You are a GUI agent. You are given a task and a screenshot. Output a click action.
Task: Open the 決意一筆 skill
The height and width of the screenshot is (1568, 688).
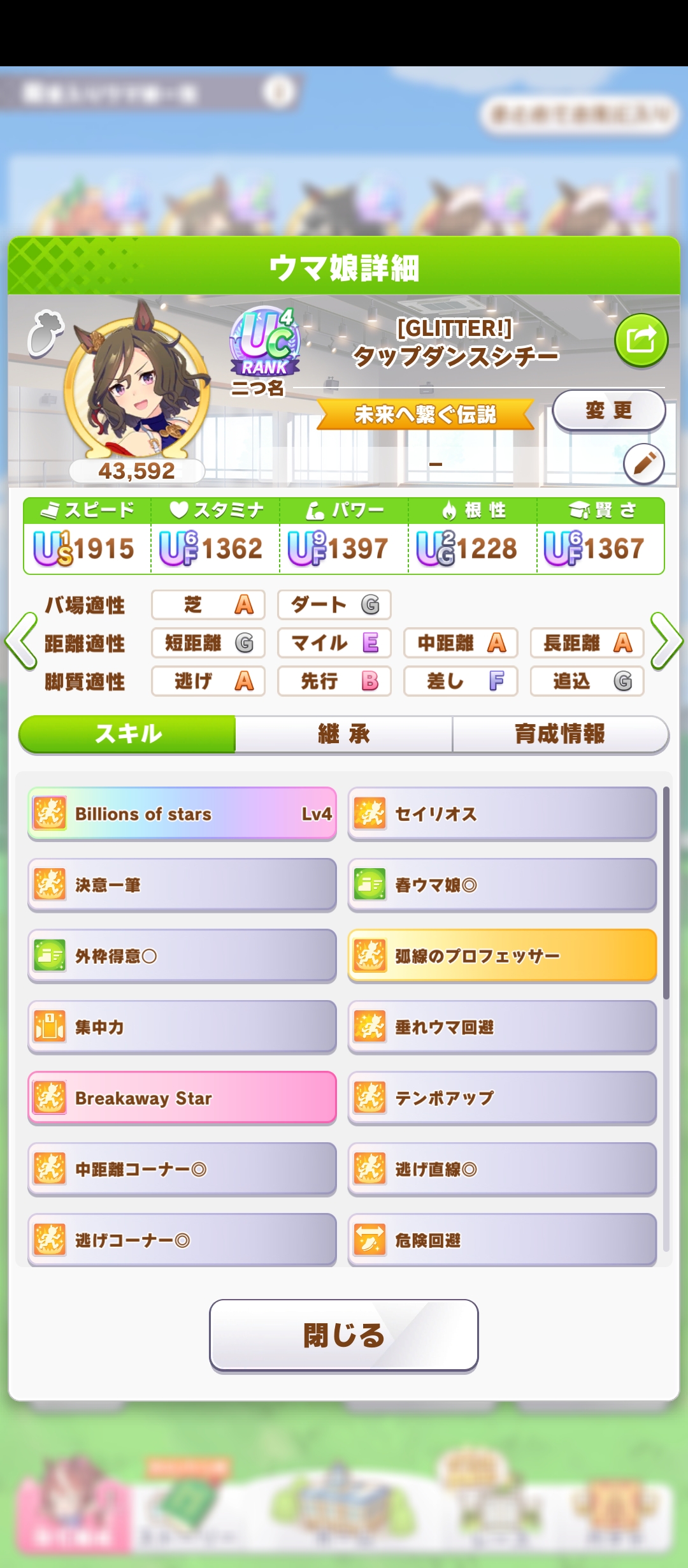click(x=182, y=885)
